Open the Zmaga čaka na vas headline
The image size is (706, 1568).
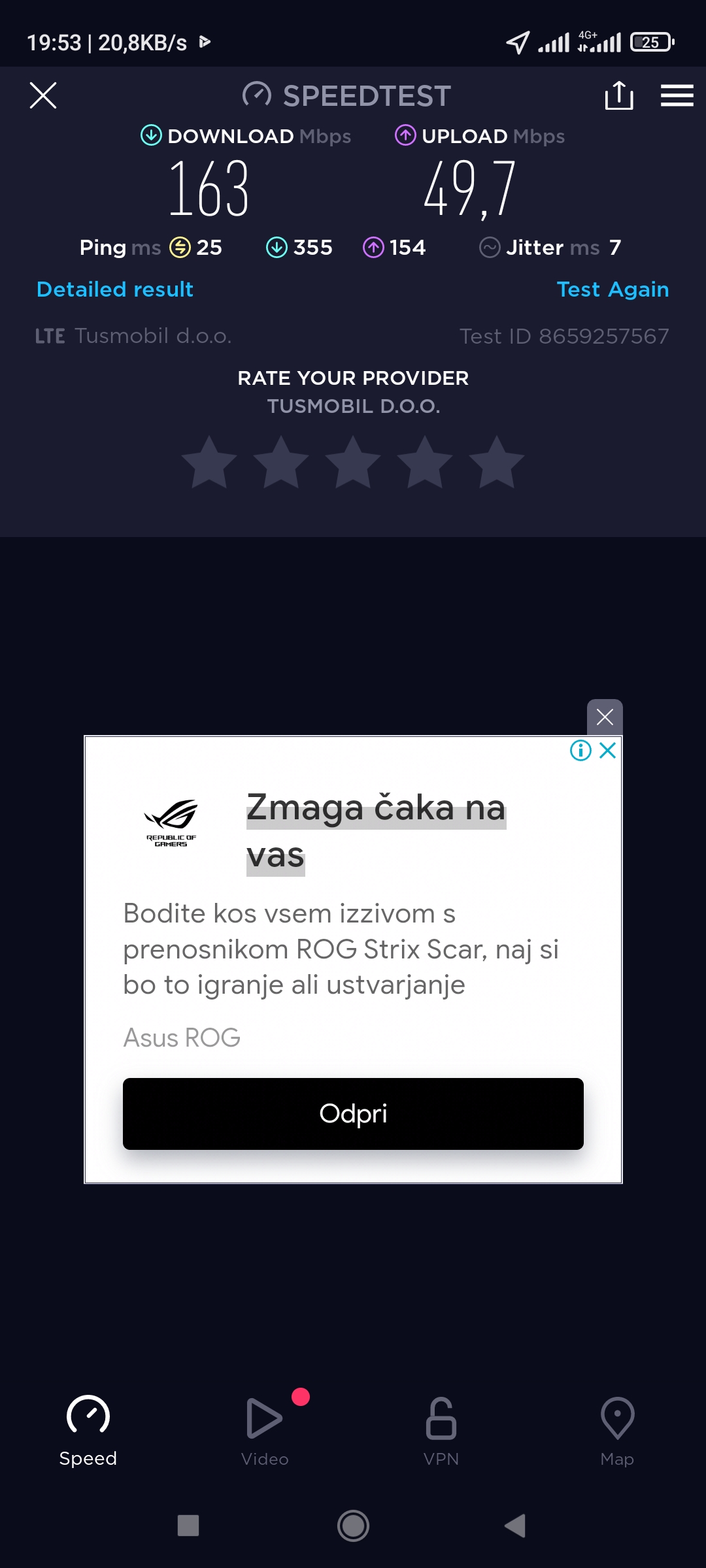[376, 830]
